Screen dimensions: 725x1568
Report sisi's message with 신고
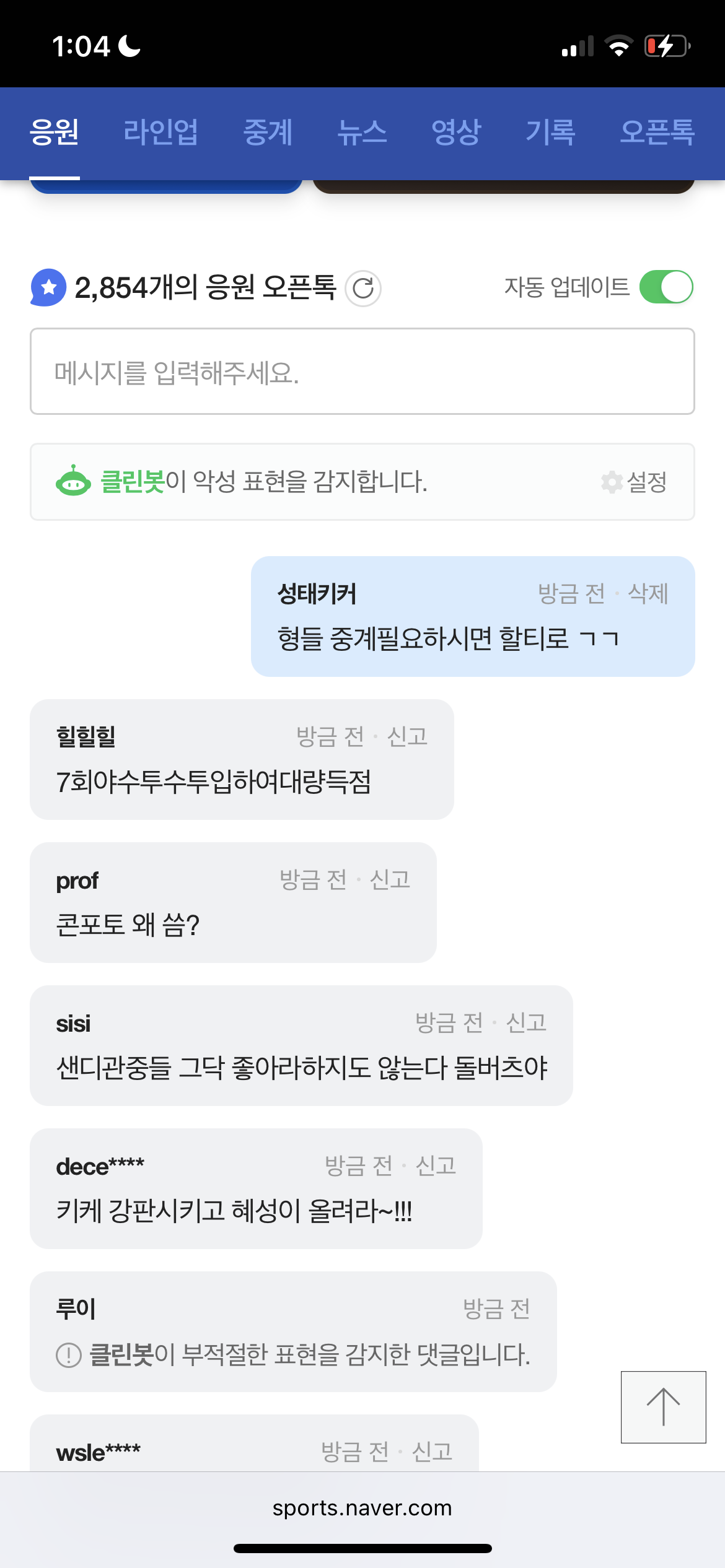click(526, 1022)
